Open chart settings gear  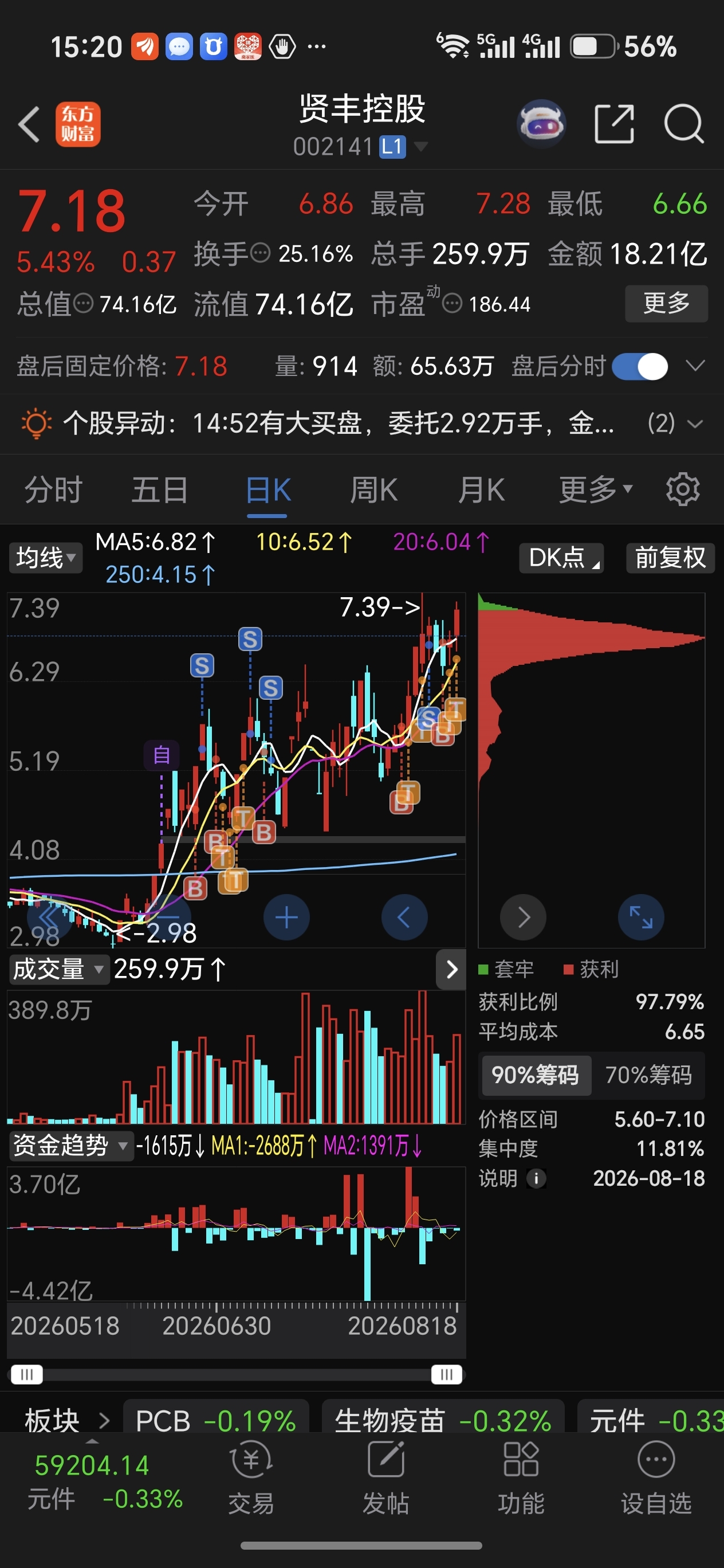tap(683, 489)
